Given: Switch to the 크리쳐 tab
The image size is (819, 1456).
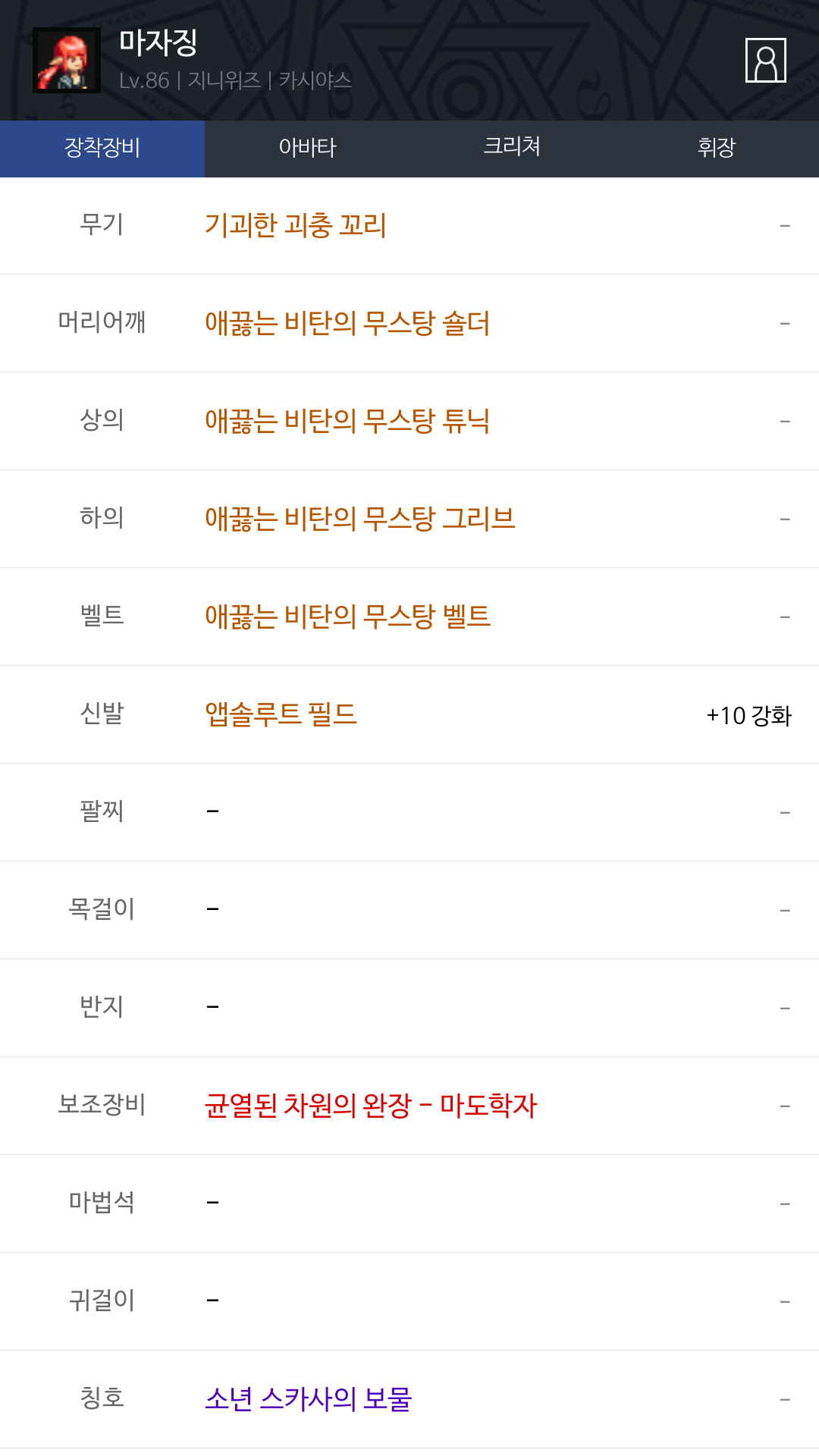Looking at the screenshot, I should click(x=512, y=148).
